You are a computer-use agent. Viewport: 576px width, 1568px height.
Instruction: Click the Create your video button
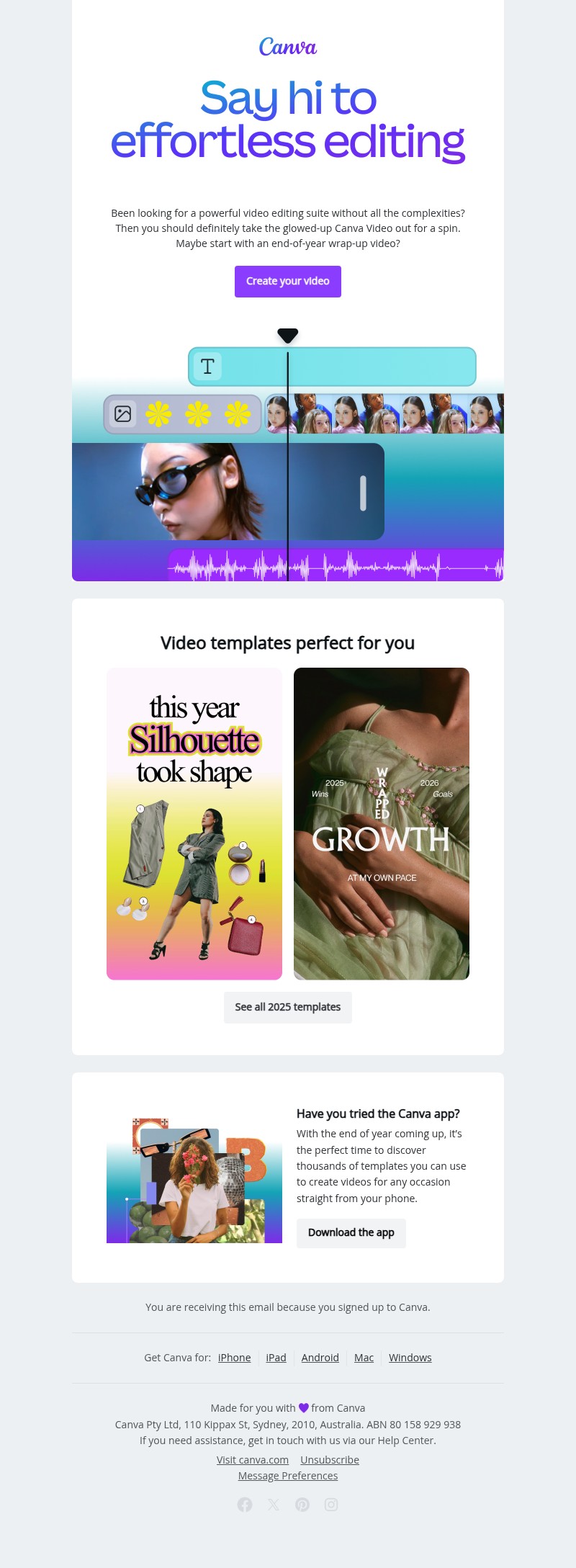[287, 281]
